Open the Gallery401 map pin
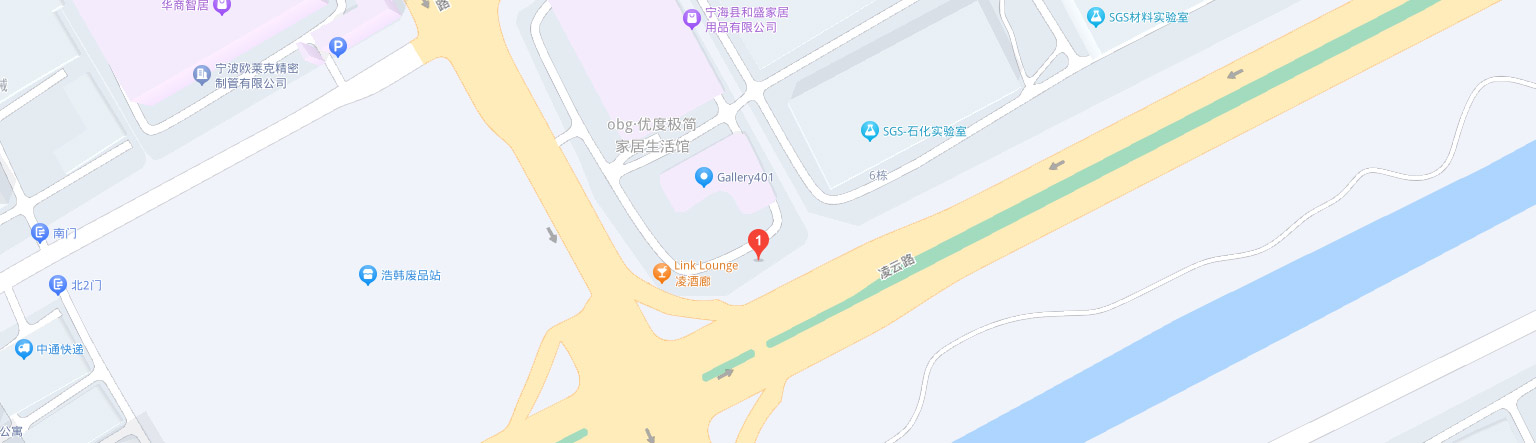1536x443 pixels. point(704,177)
